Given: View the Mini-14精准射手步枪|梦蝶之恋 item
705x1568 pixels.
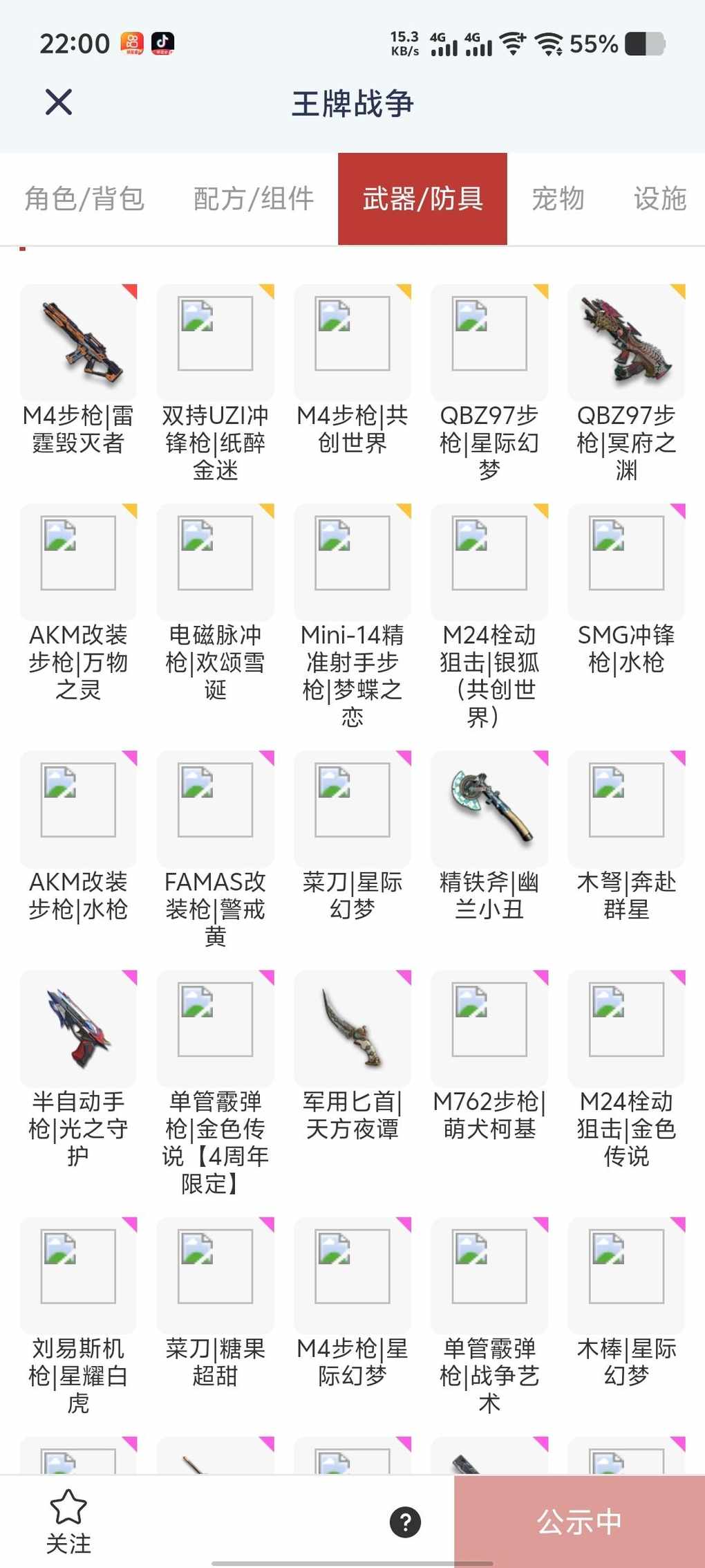Looking at the screenshot, I should [x=352, y=562].
